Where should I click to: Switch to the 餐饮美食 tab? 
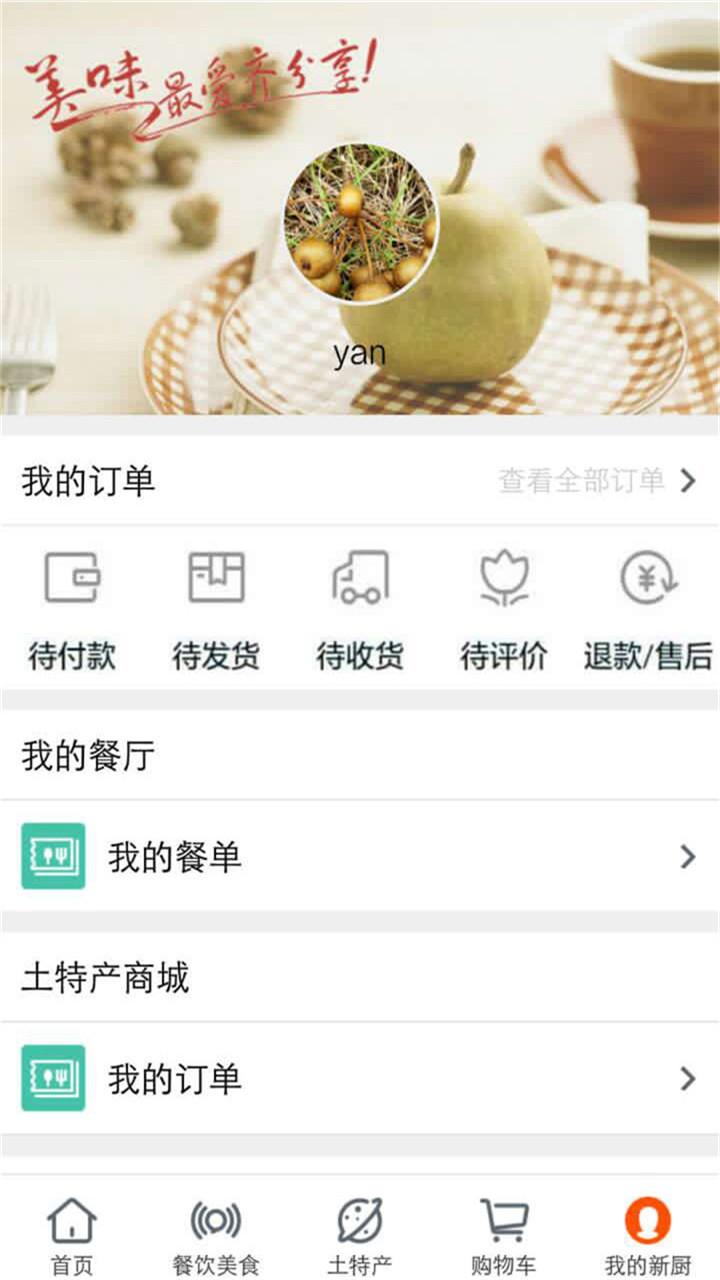tap(216, 1235)
